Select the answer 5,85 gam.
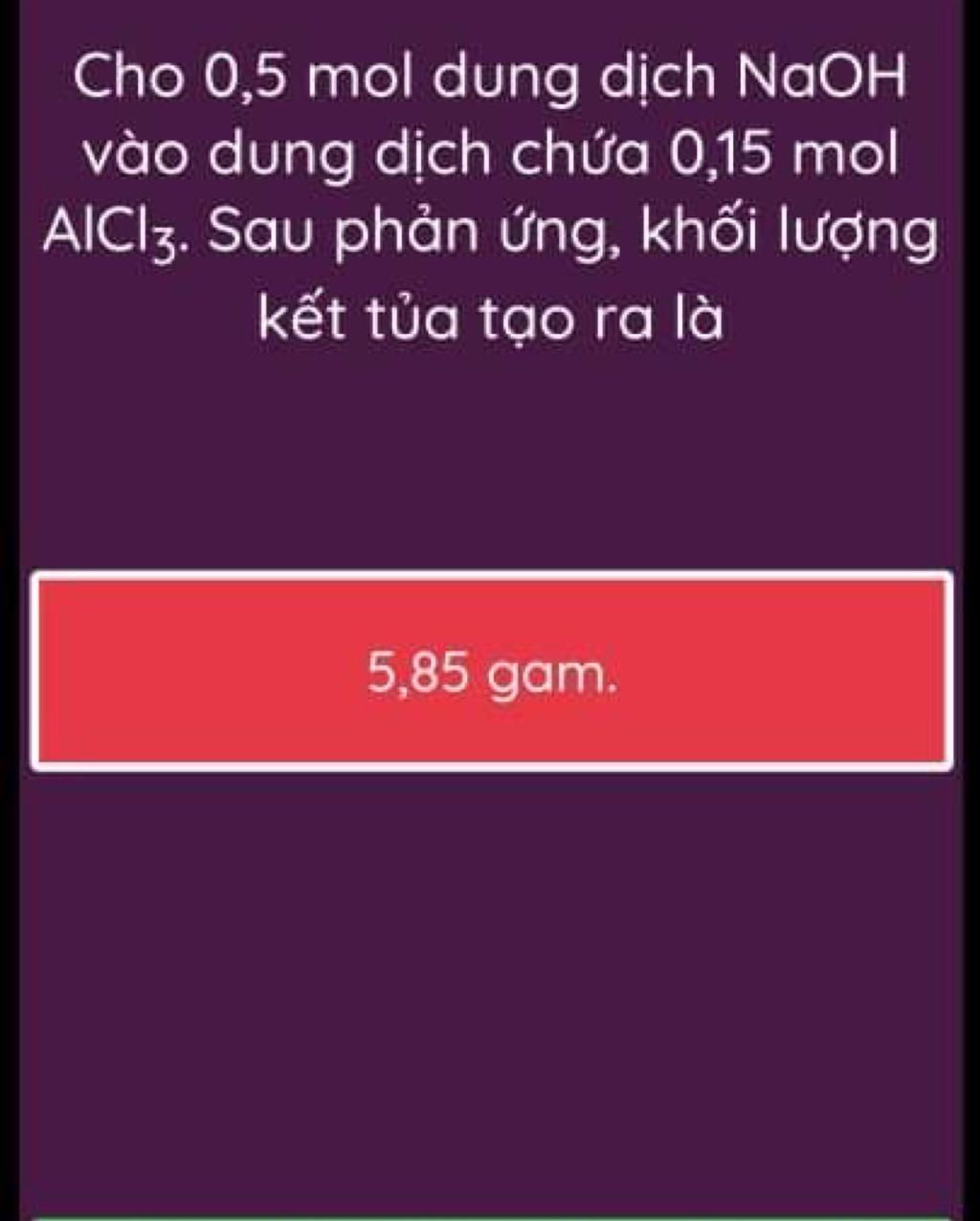The height and width of the screenshot is (1221, 980). point(492,672)
